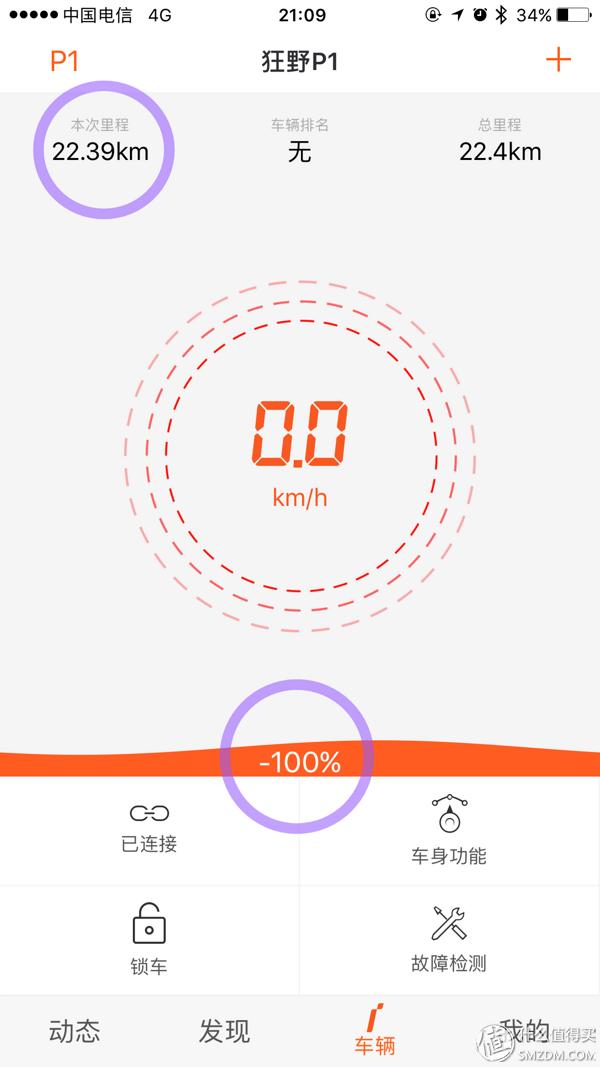Open the 已连接 connection option
This screenshot has height=1067, width=600.
(x=149, y=828)
